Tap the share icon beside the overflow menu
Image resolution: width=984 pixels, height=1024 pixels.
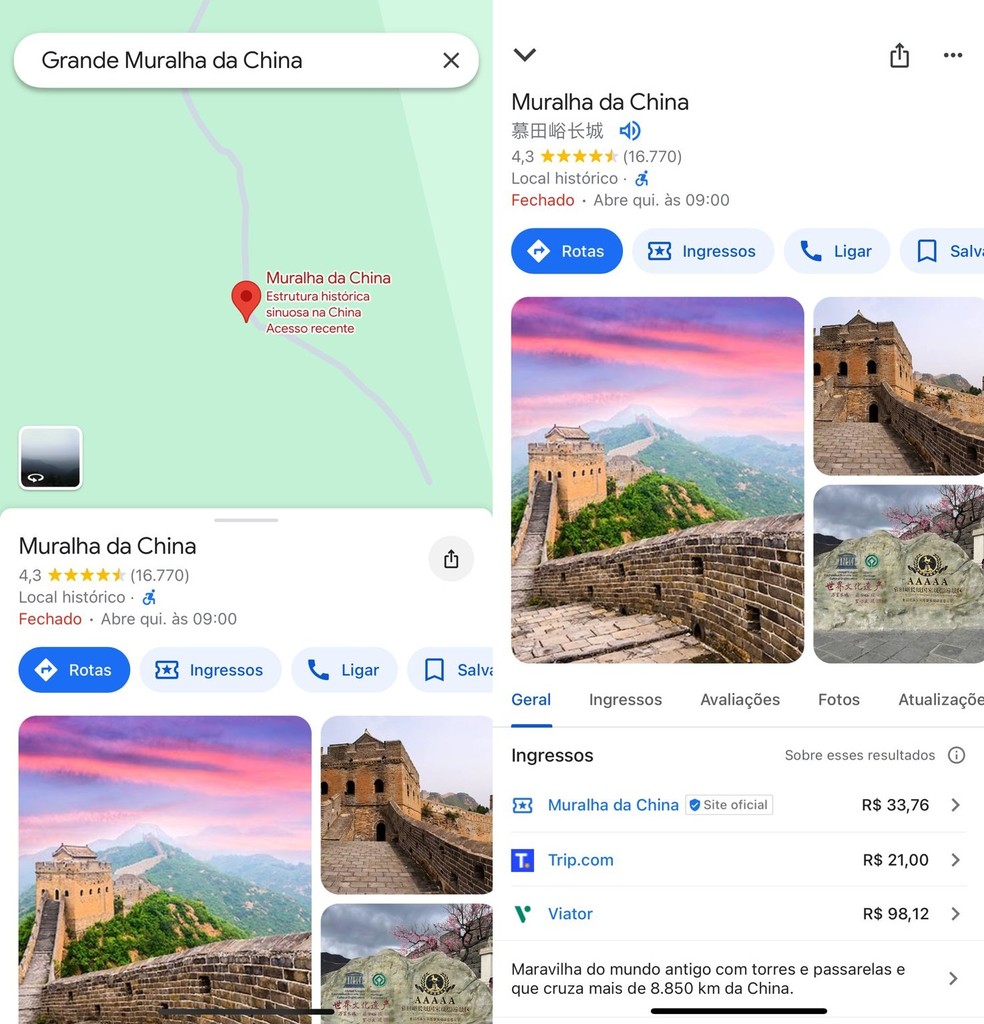(899, 55)
